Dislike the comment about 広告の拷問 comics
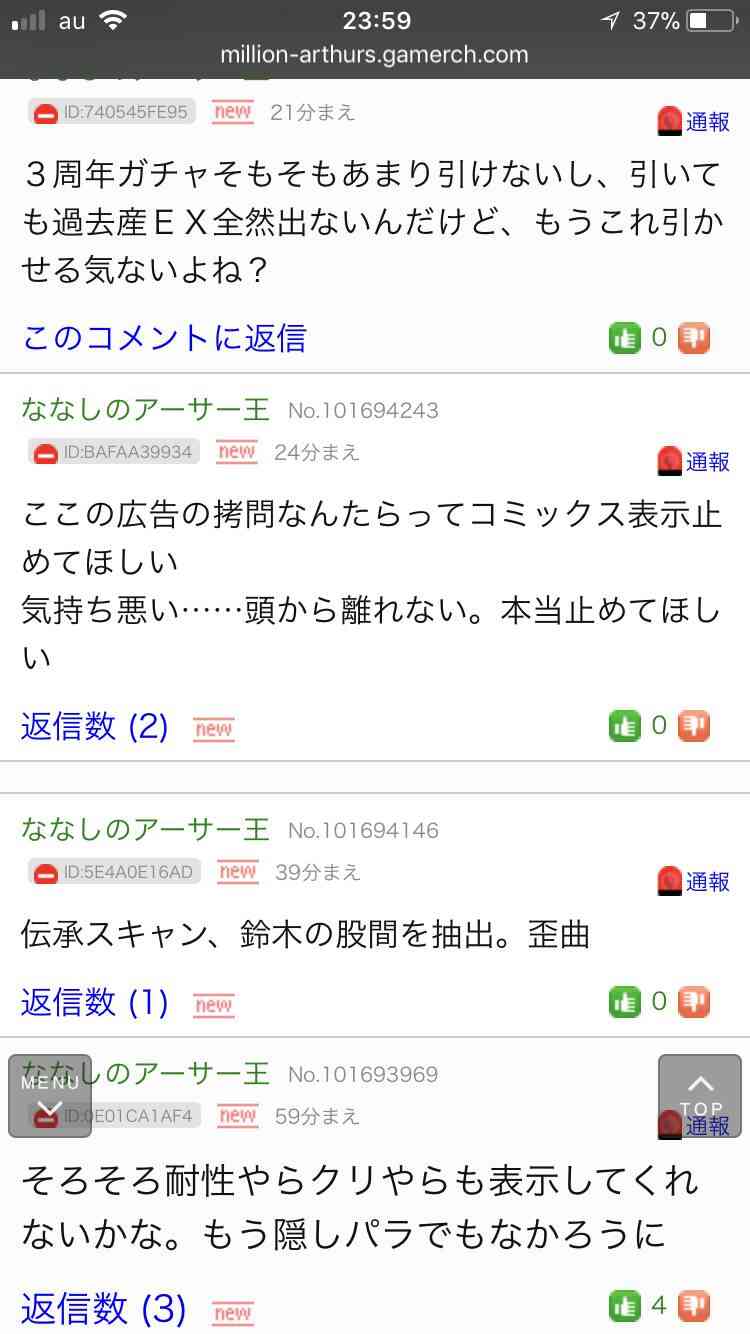Screen dimensions: 750x1334 (x=694, y=726)
